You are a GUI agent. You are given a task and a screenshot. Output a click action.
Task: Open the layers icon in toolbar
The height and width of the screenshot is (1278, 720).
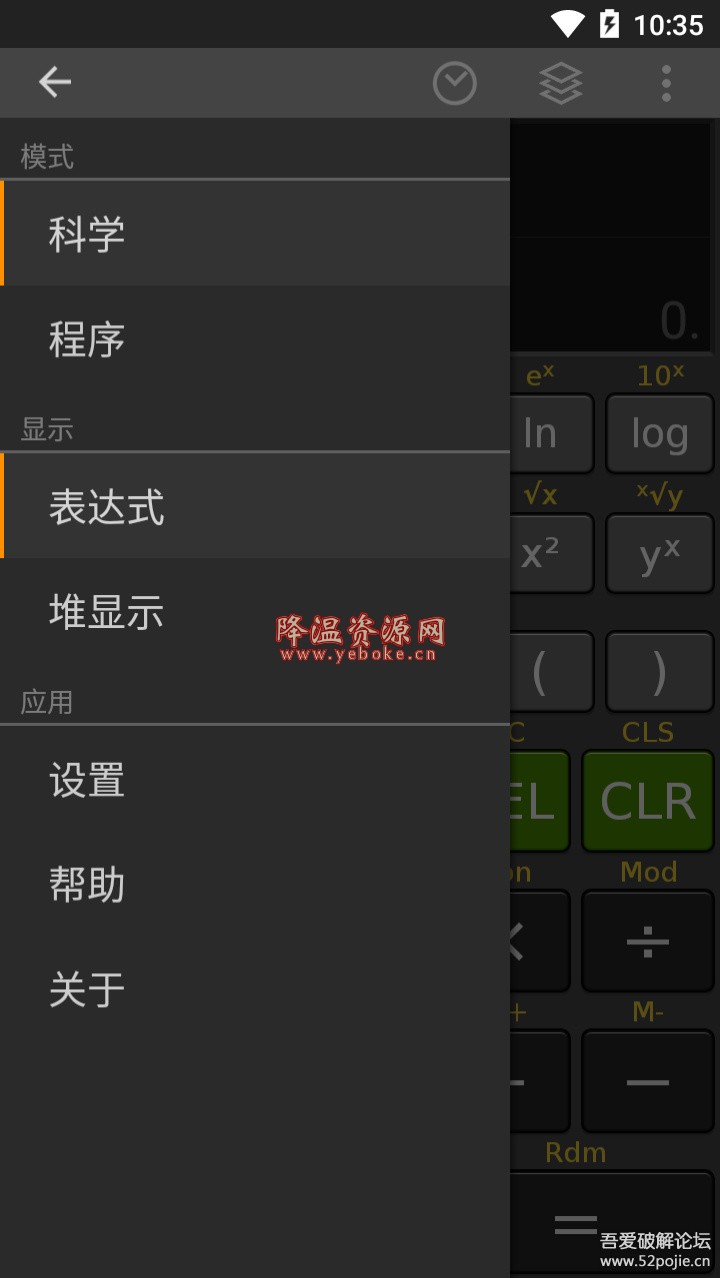(560, 83)
